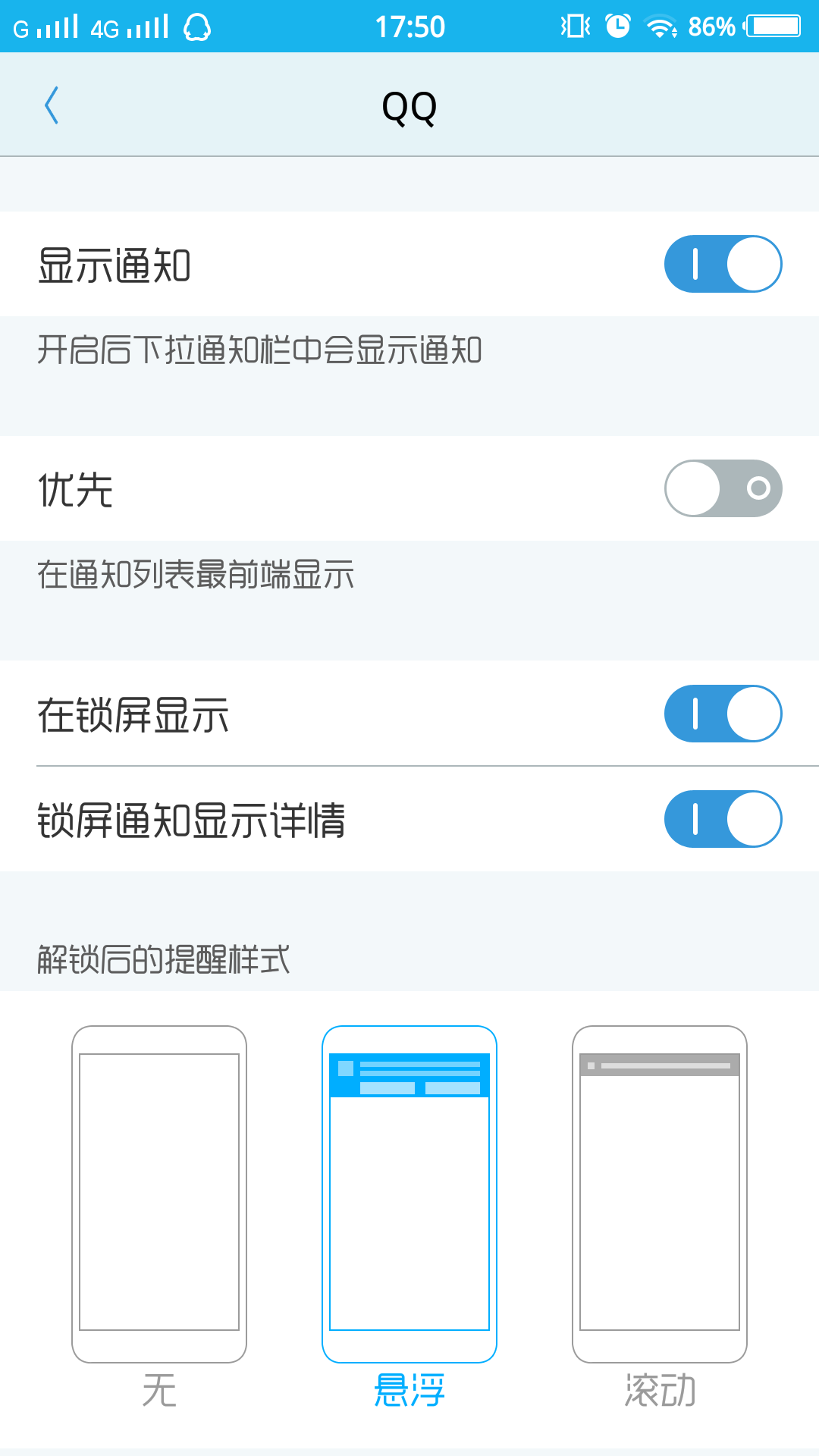Tap the QQ title at the top
819x1456 pixels.
pos(409,106)
